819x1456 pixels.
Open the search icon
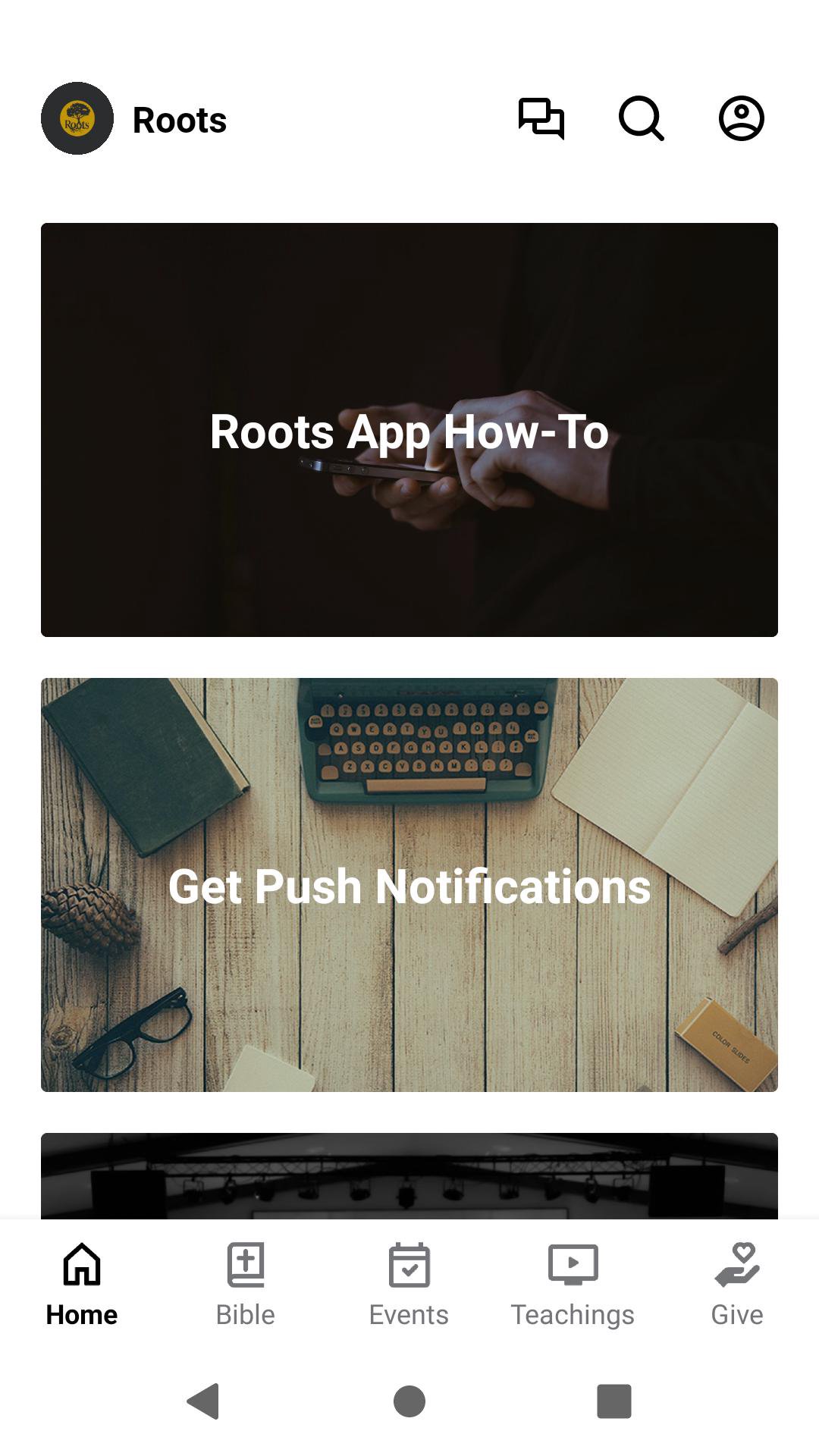tap(641, 119)
